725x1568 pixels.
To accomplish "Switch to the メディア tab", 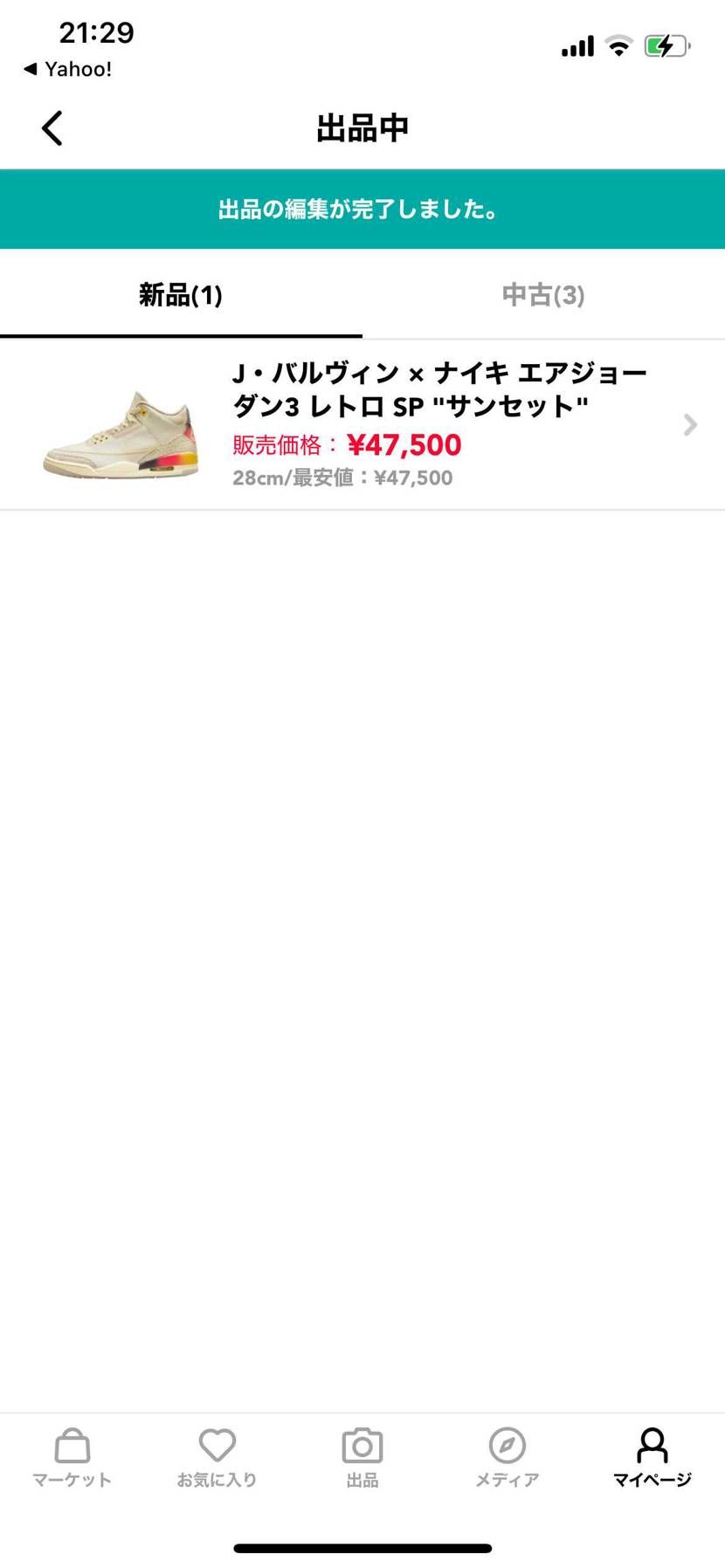I will 507,1457.
